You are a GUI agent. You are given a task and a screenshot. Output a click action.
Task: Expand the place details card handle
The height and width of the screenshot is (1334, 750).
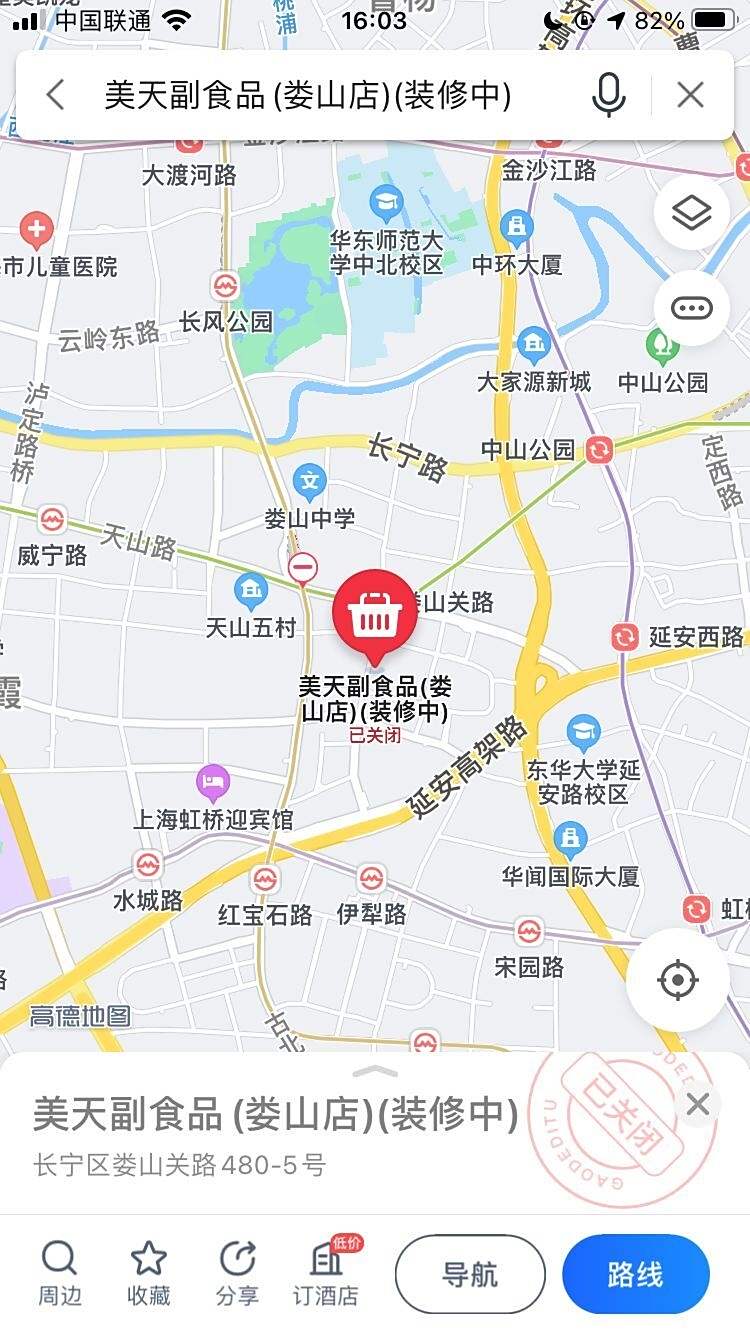[x=375, y=1071]
